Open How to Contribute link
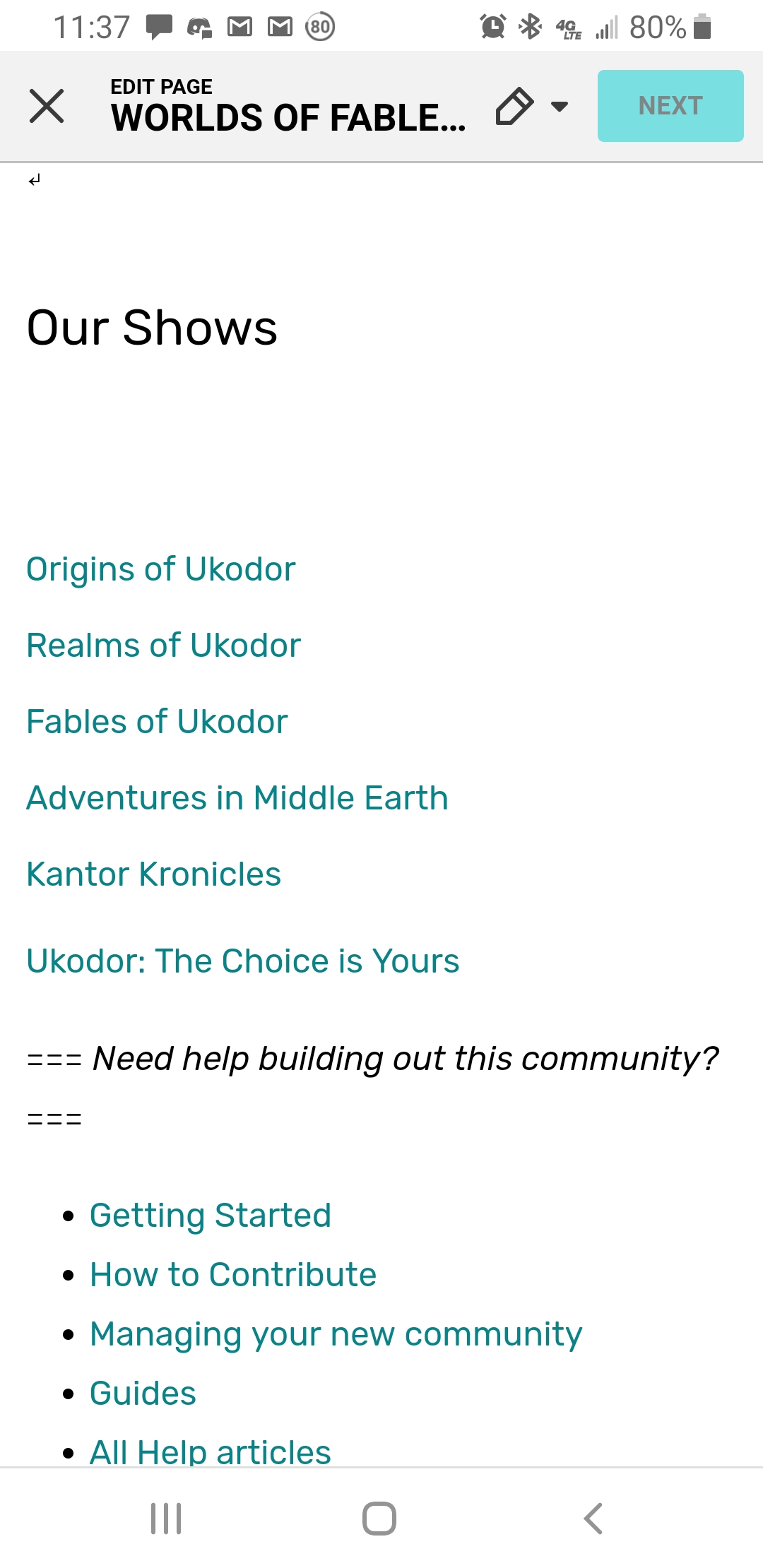The height and width of the screenshot is (1568, 763). [x=233, y=1275]
